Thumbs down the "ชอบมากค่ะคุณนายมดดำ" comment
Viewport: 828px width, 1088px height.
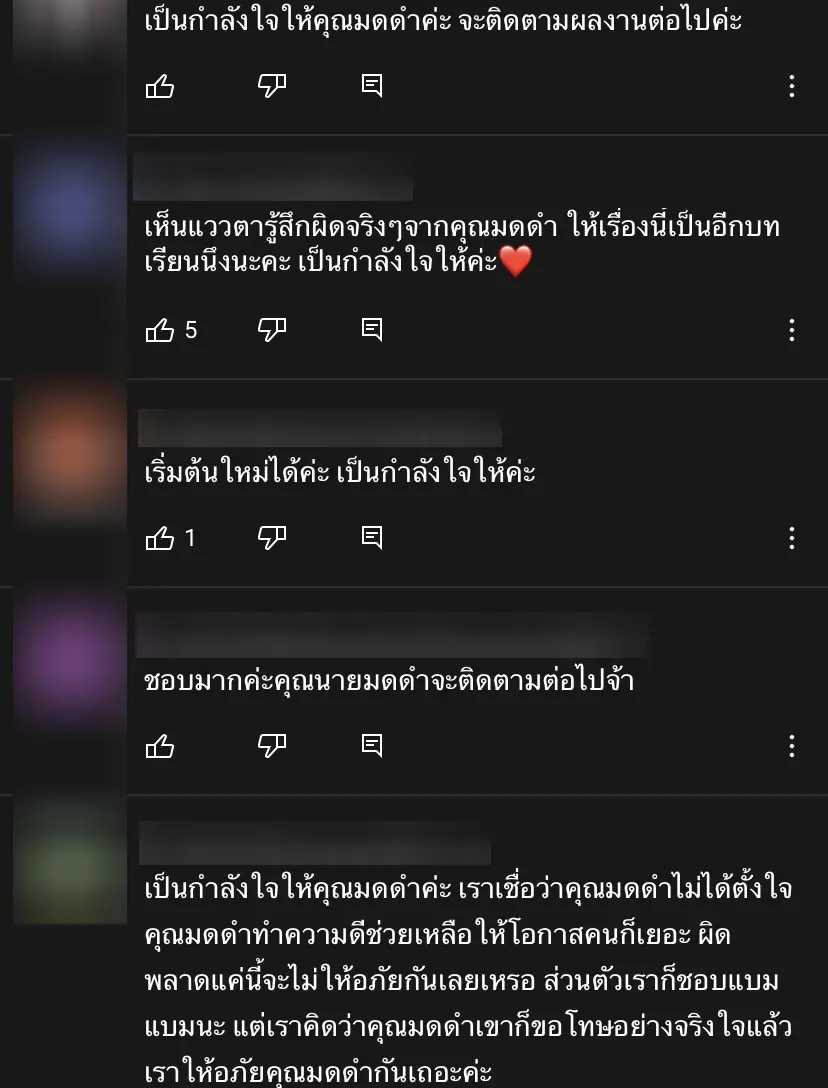[x=272, y=746]
